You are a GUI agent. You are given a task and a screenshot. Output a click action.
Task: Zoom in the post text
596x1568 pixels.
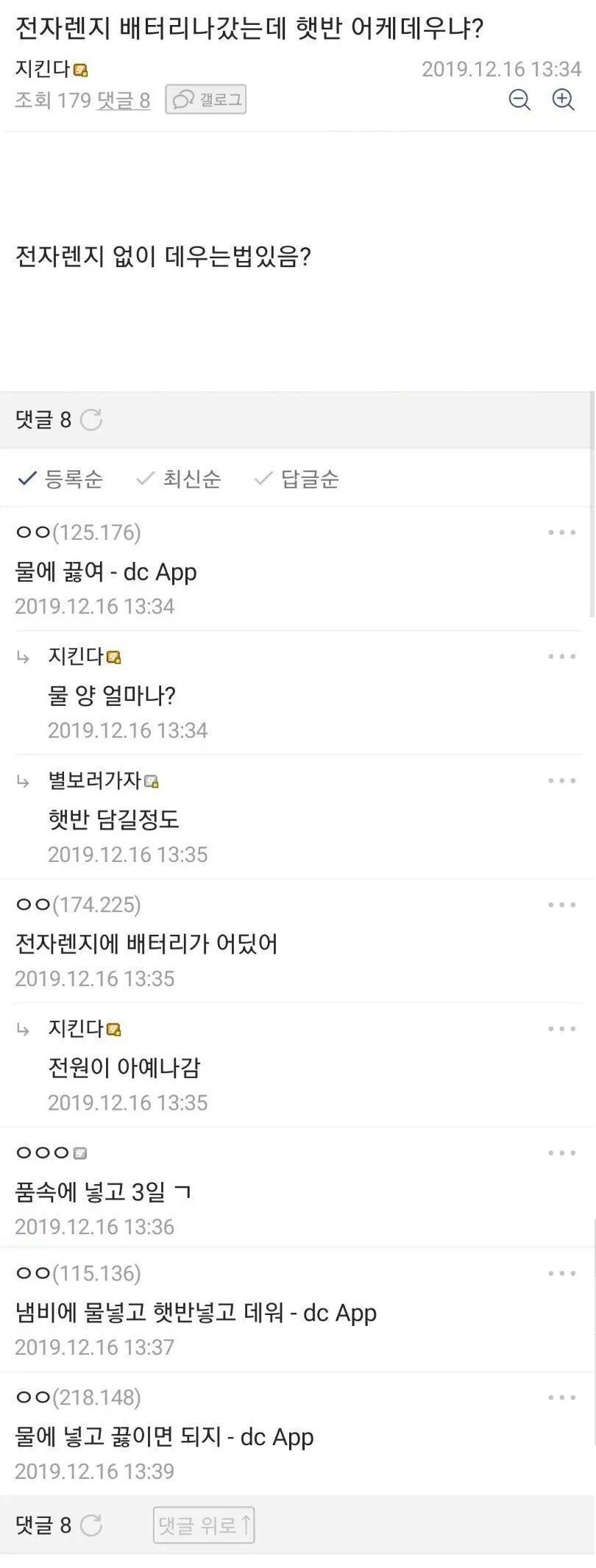[x=564, y=99]
